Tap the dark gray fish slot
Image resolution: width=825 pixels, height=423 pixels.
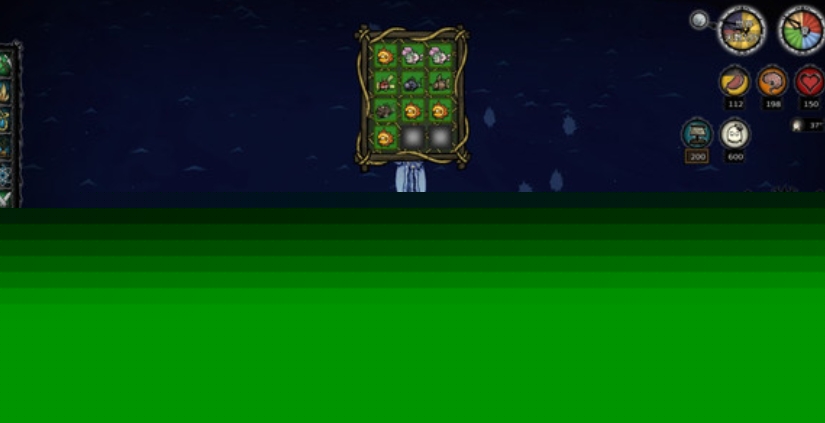coord(384,111)
